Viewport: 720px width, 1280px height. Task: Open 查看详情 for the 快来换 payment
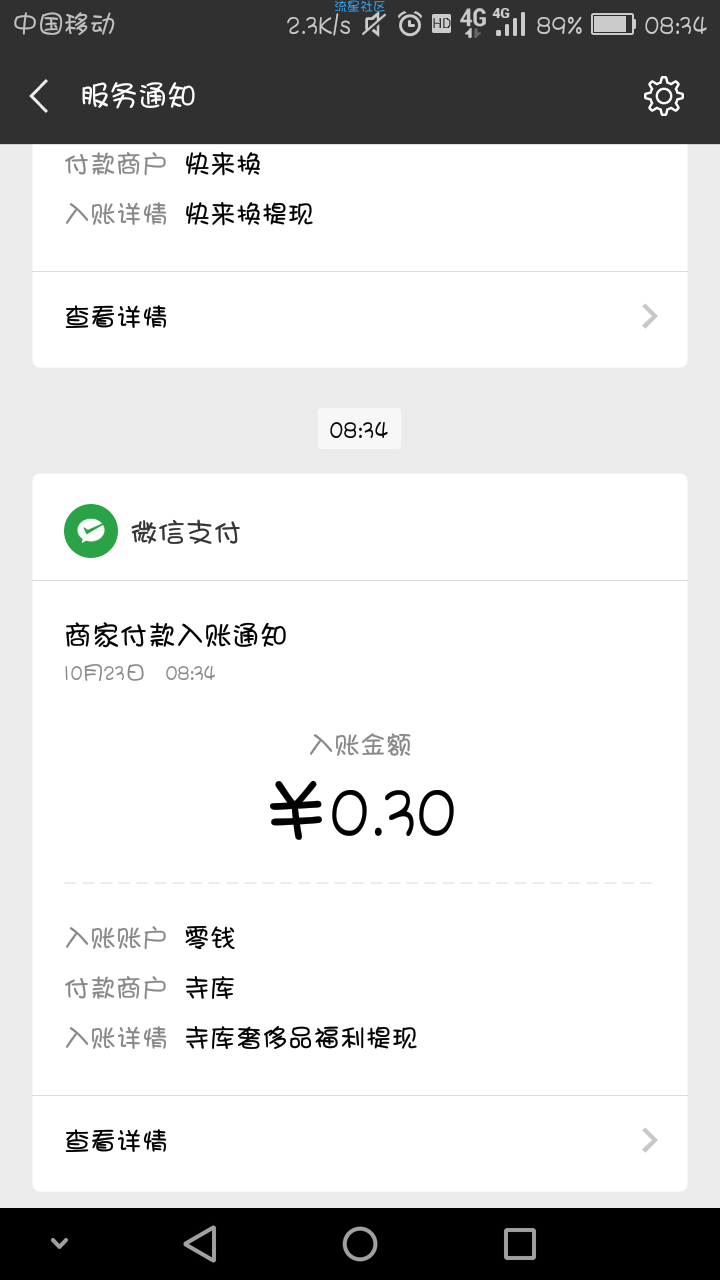coord(360,318)
